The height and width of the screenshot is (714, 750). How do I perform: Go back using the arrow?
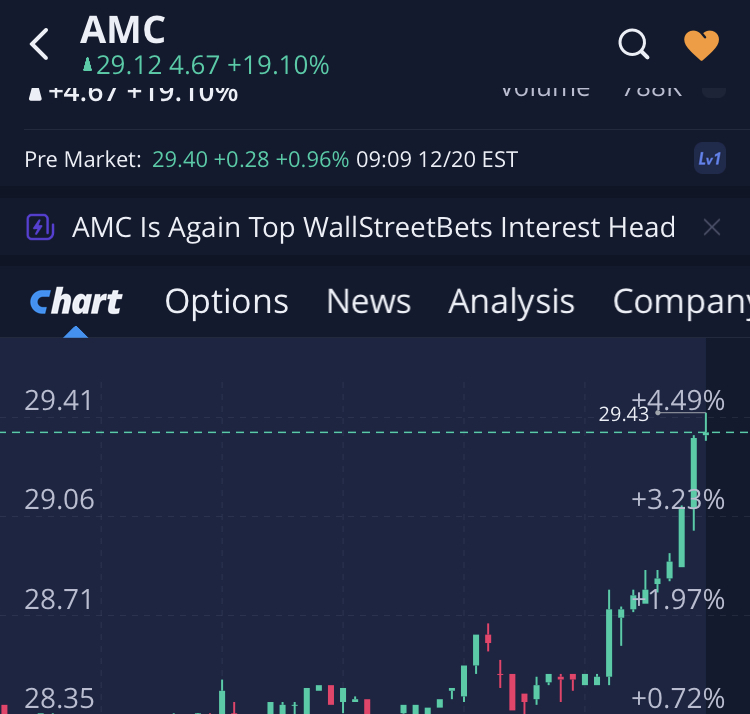coord(40,45)
